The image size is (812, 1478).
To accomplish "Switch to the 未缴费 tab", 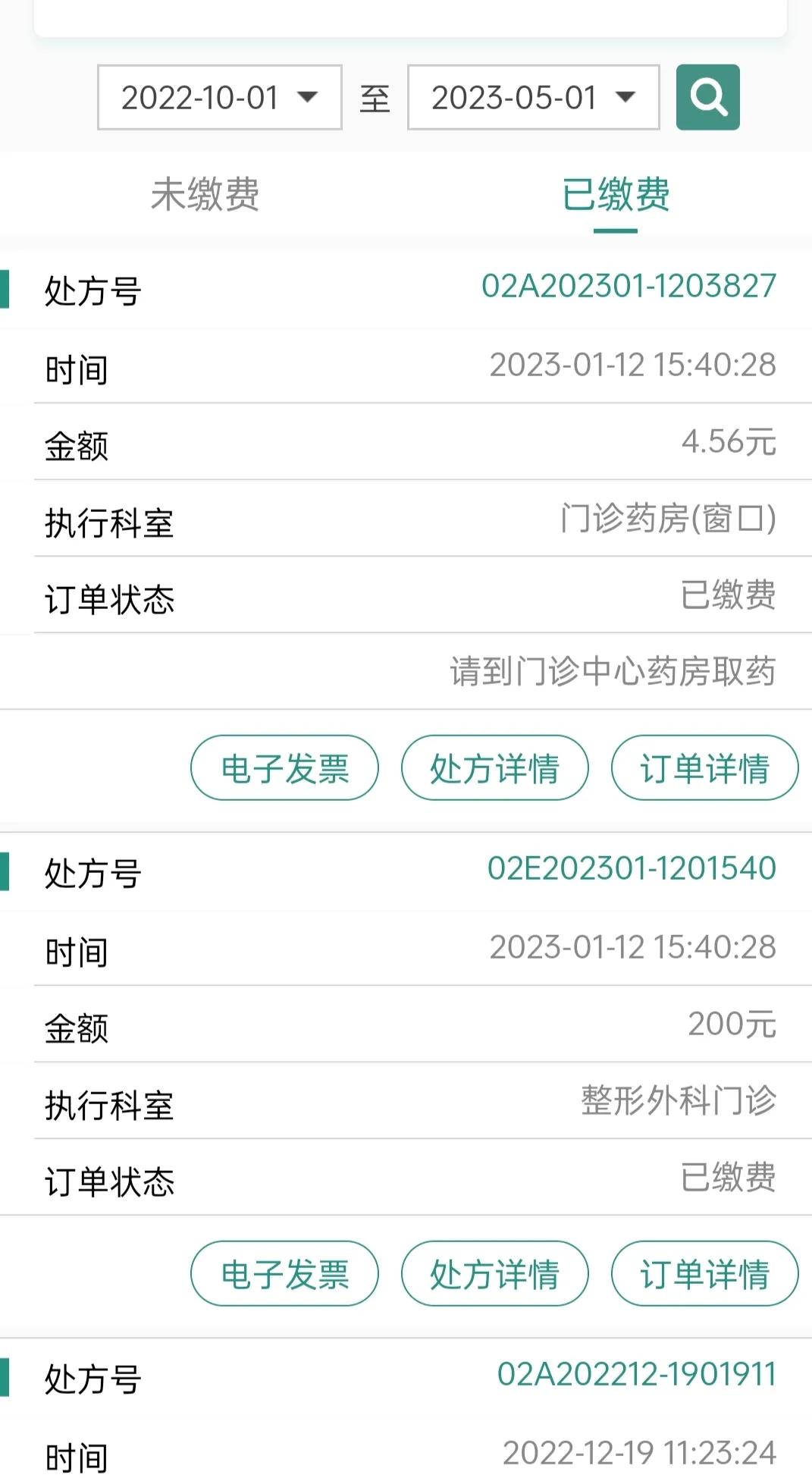I will [x=203, y=195].
